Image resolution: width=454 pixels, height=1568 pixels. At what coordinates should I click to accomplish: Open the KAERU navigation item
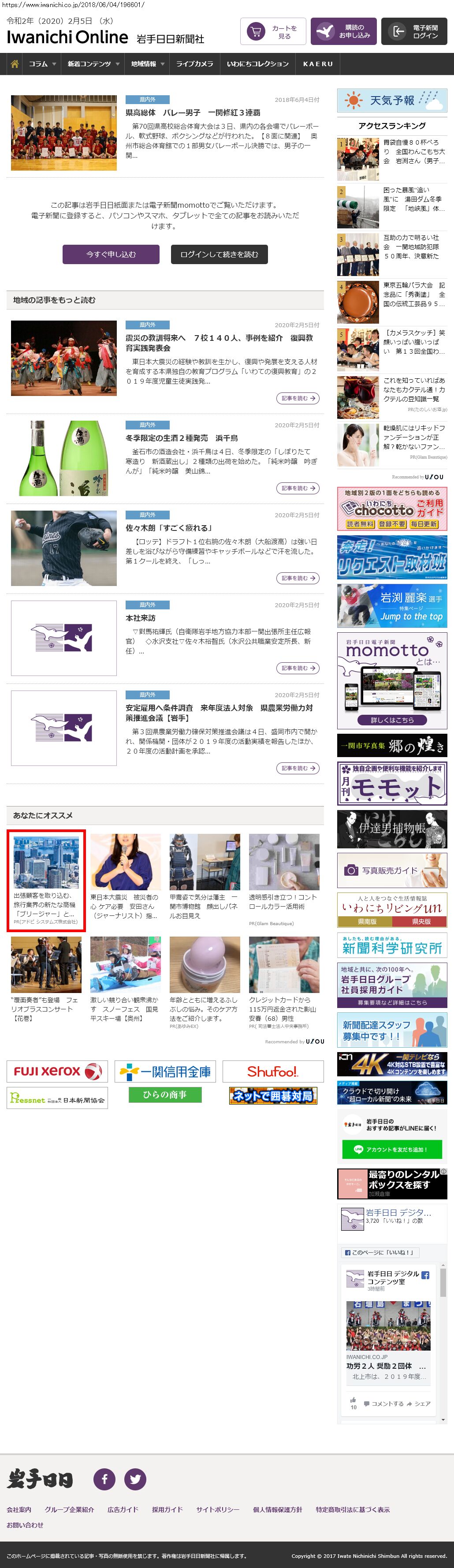tap(318, 64)
